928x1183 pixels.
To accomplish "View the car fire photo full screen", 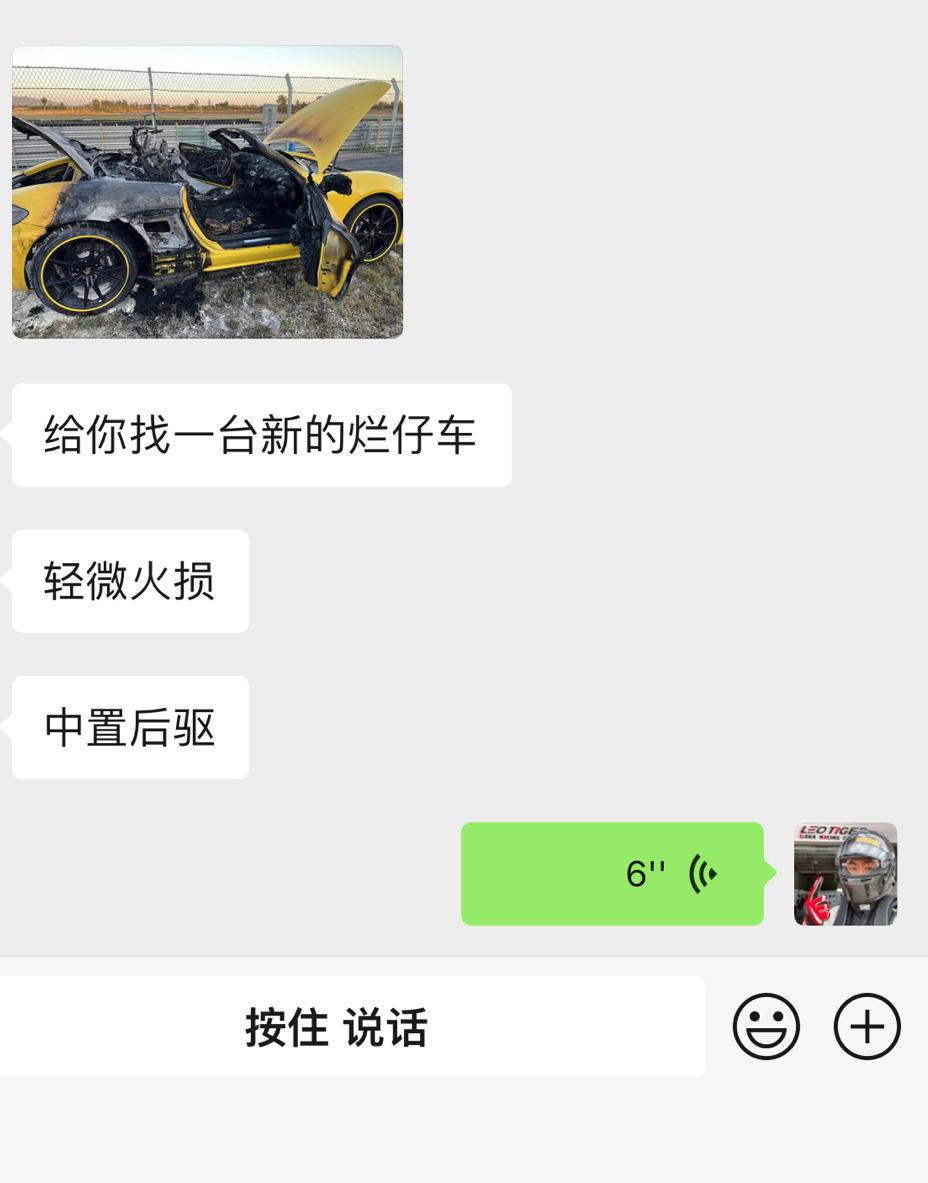I will 207,190.
